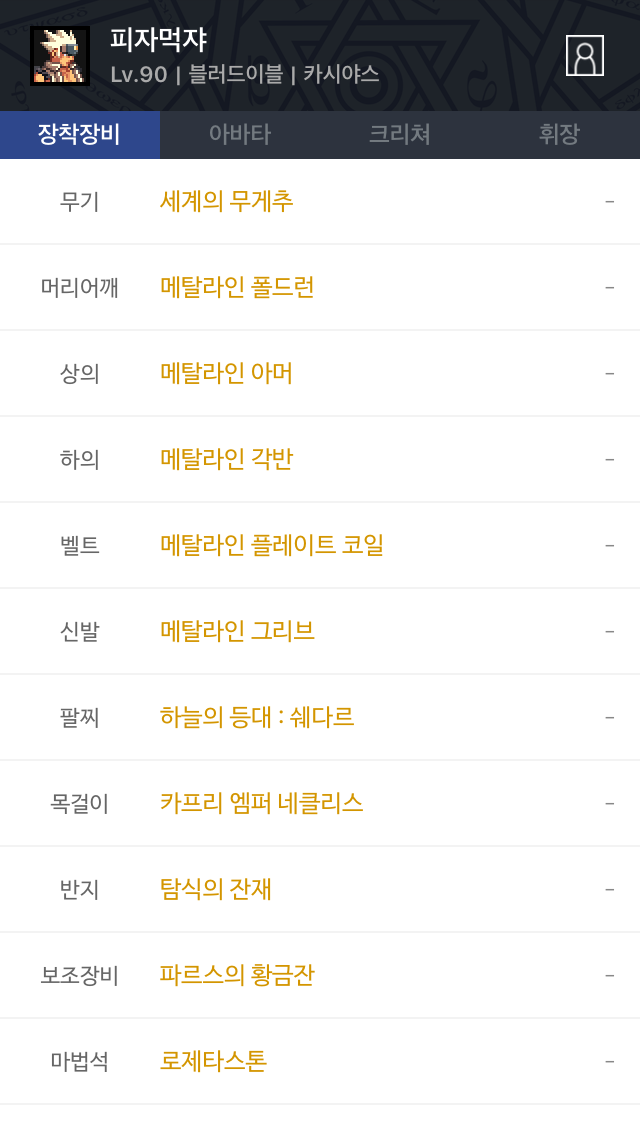Viewport: 640px width, 1136px height.
Task: Open bracelet 하늘의 등대 : 쉐다르
Action: point(257,717)
